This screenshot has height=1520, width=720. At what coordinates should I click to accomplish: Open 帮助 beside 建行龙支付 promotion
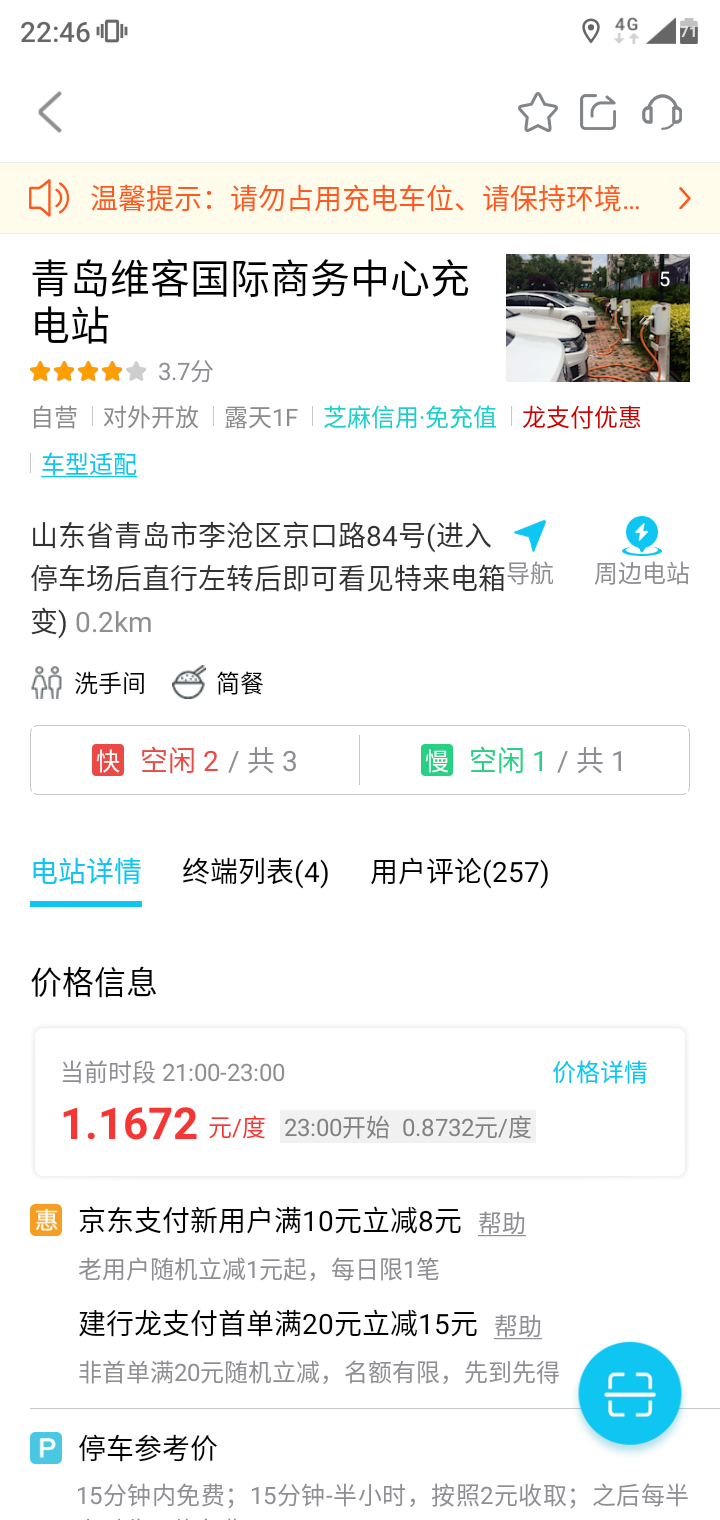pos(517,1327)
